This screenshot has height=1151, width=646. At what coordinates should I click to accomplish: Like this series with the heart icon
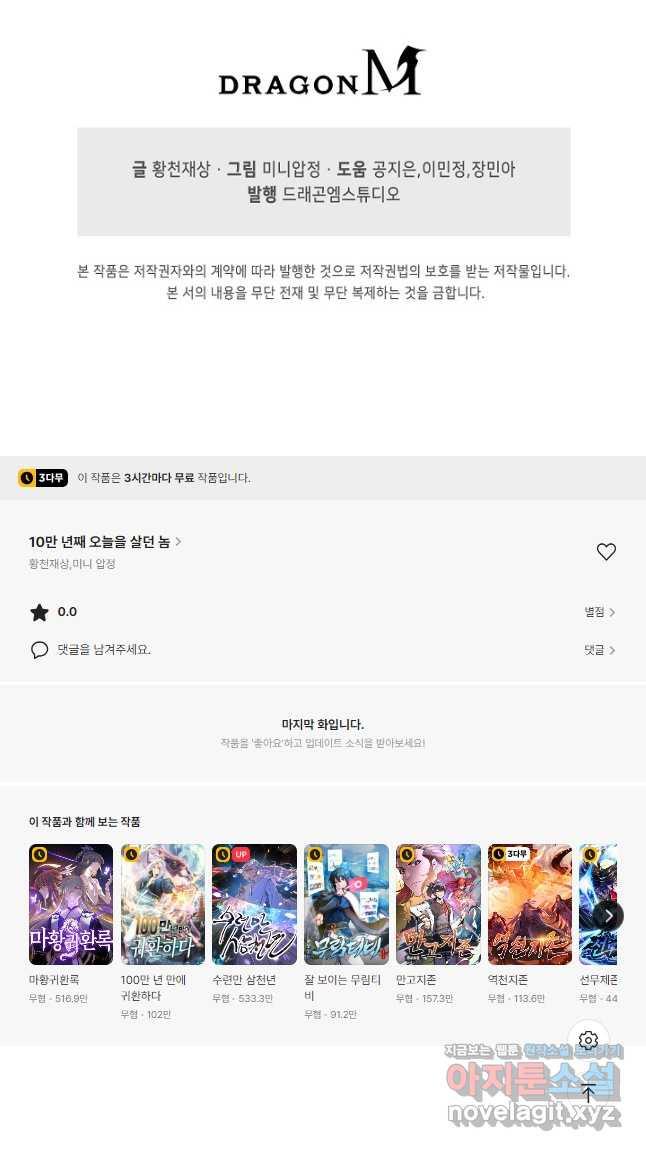point(606,551)
